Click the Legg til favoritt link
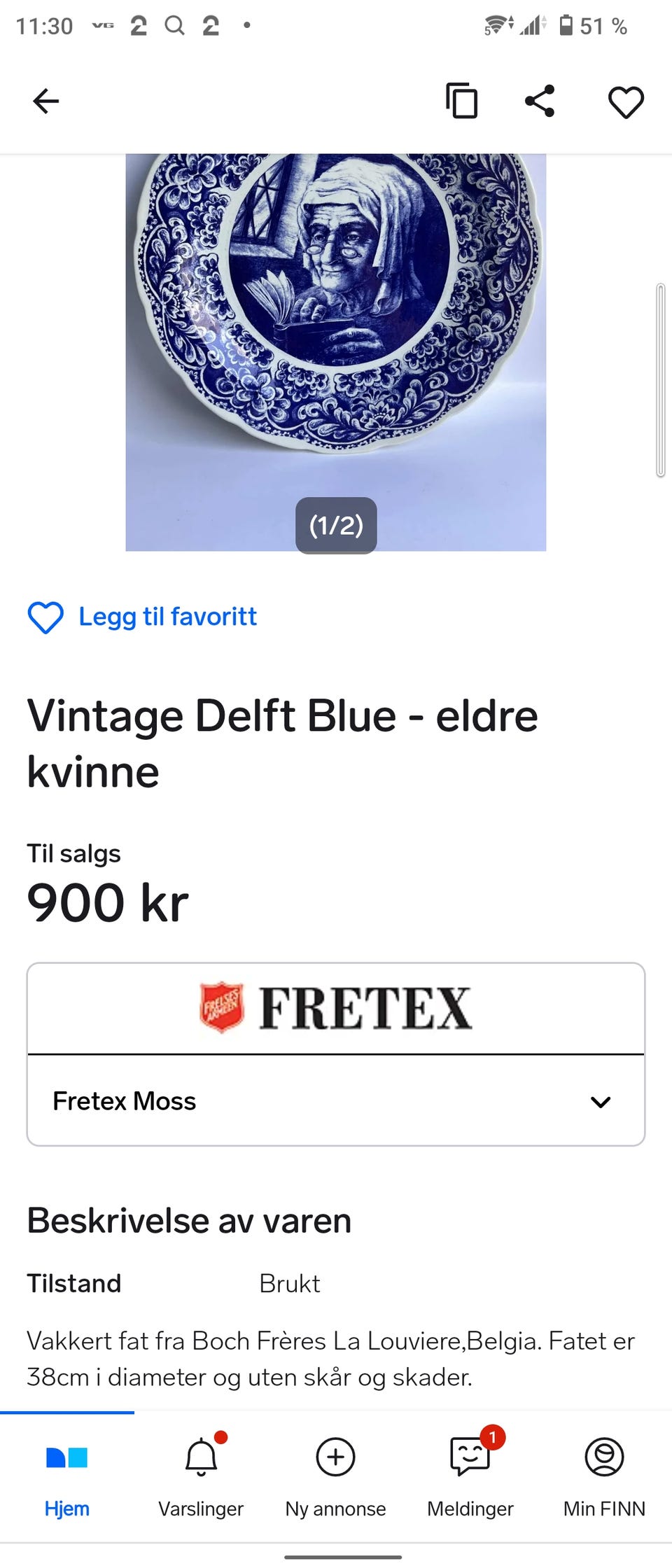 pos(167,617)
